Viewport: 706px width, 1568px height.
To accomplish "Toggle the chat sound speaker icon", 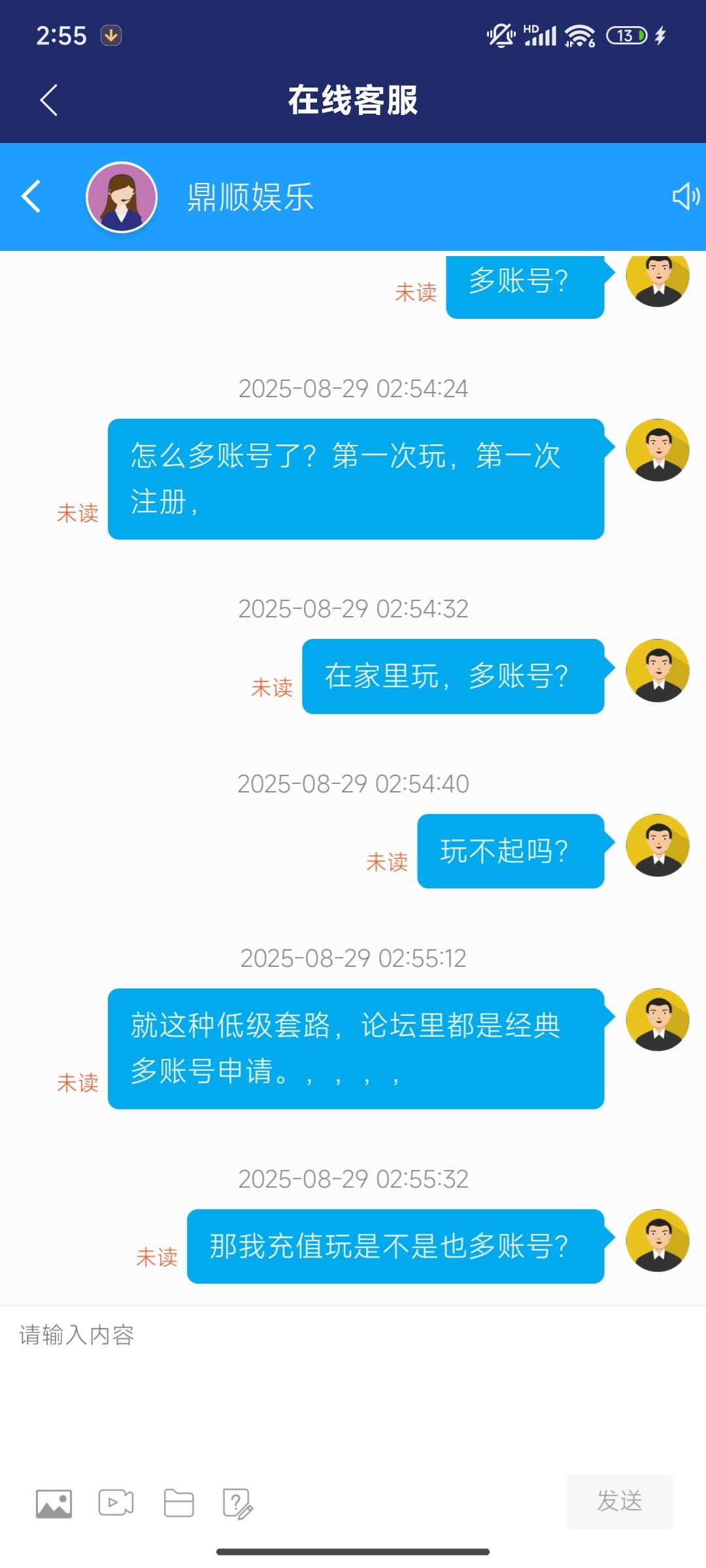I will (685, 197).
